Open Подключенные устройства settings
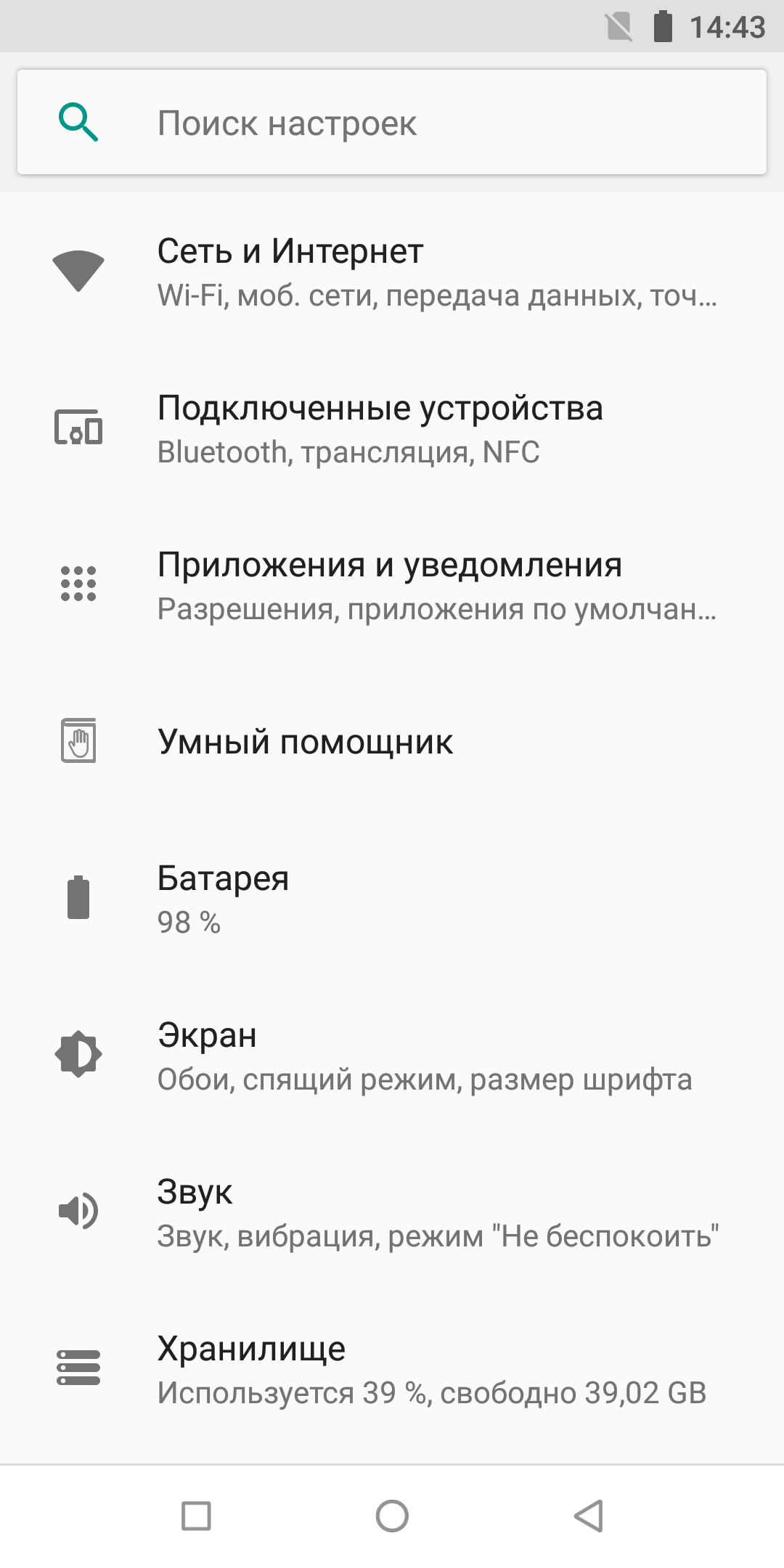Screen dimensions: 784x1568 (392, 428)
